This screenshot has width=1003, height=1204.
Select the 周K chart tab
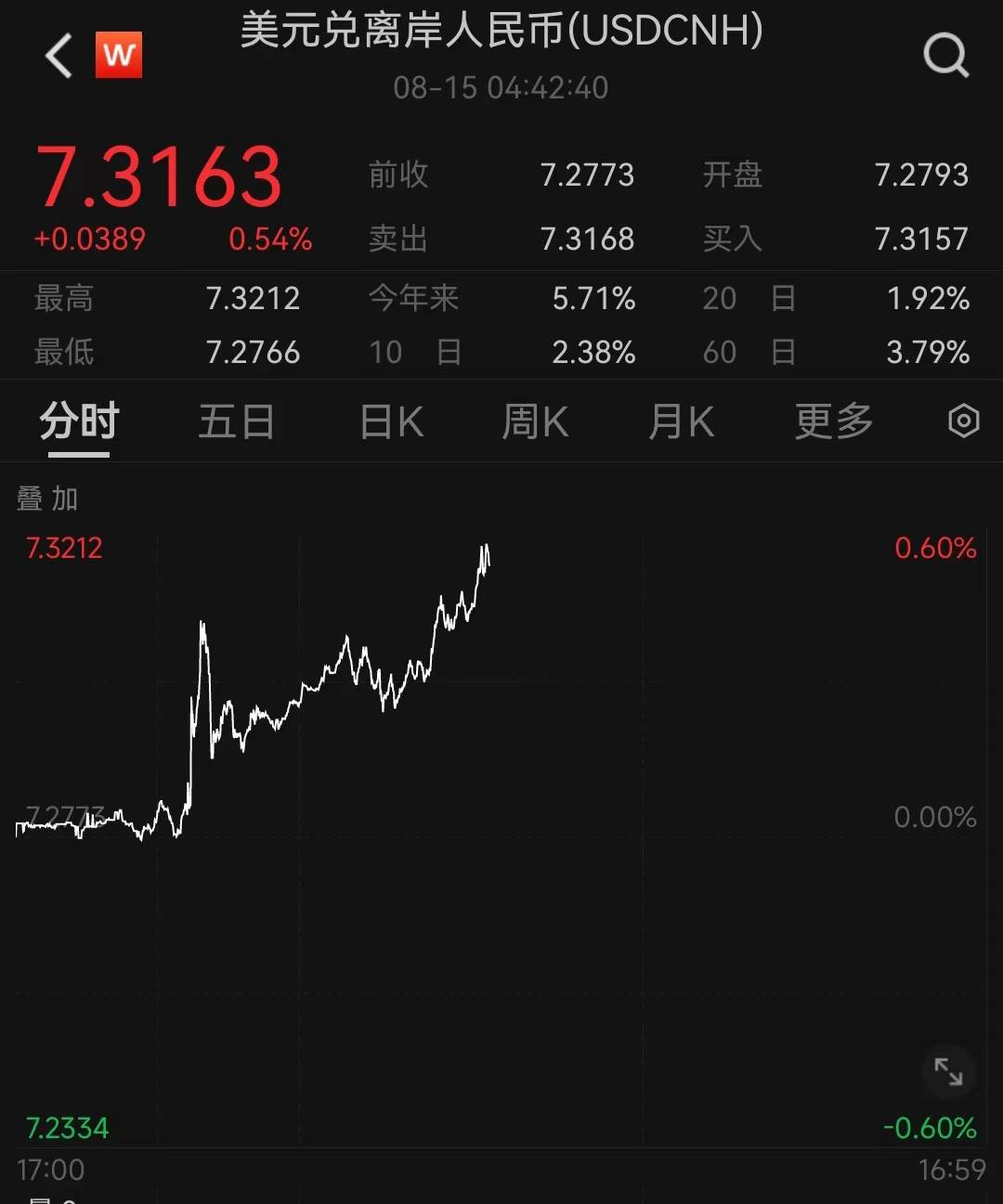coord(535,422)
